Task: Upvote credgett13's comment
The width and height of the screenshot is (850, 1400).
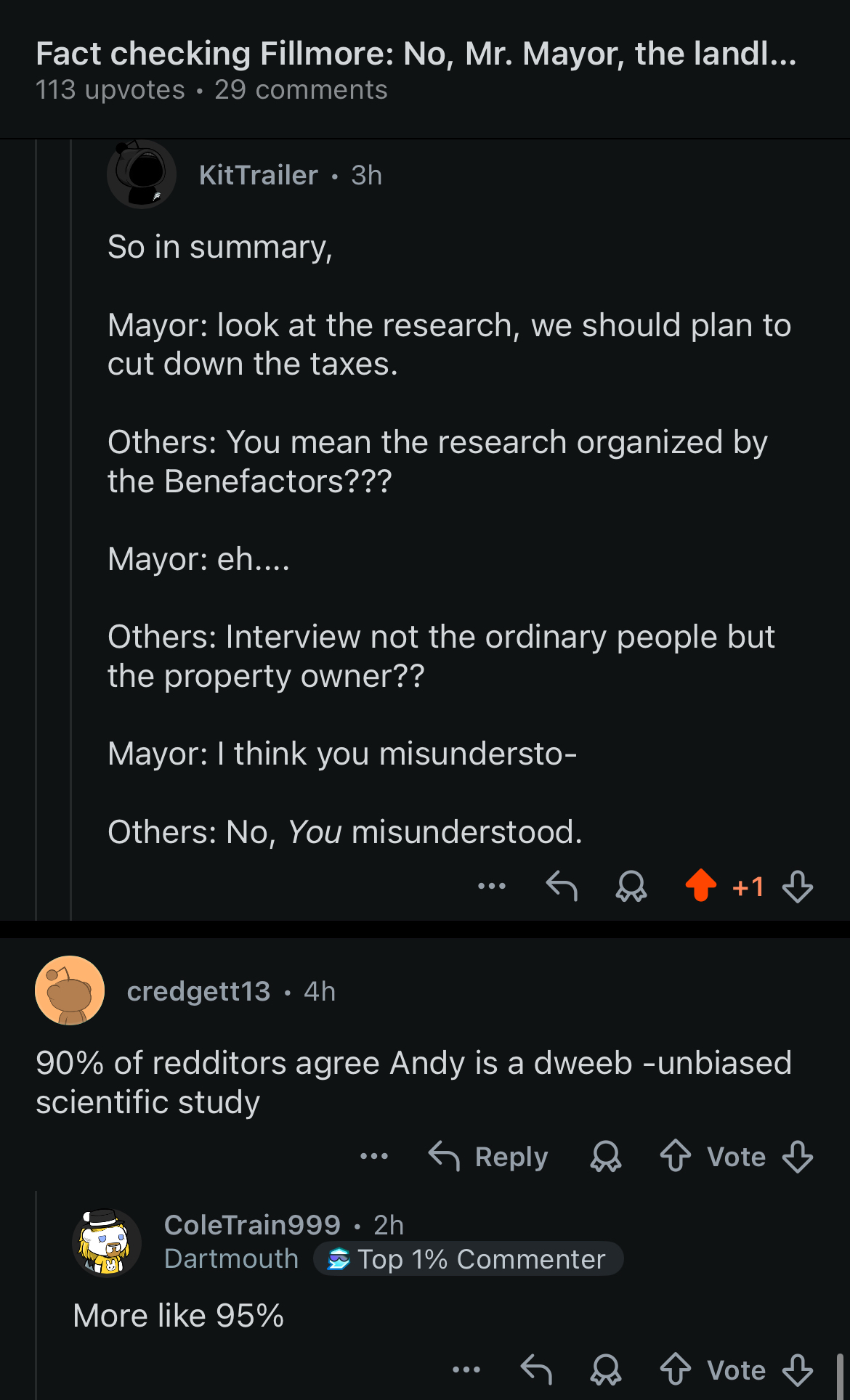Action: 676,1156
